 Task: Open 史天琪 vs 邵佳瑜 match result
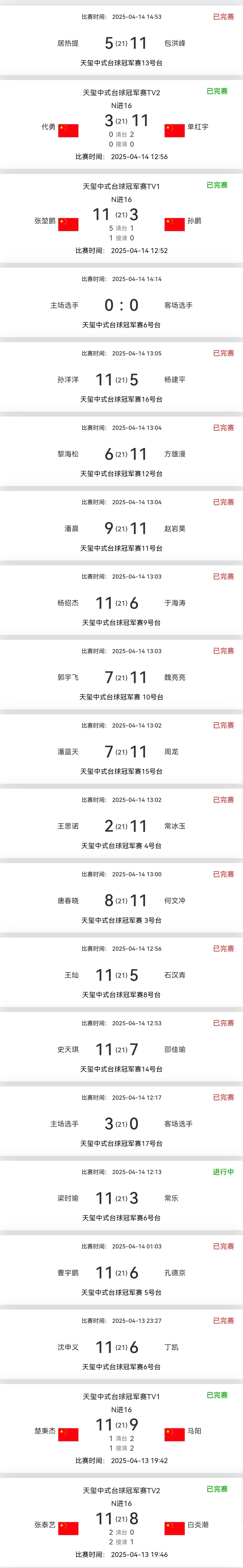(121, 1049)
